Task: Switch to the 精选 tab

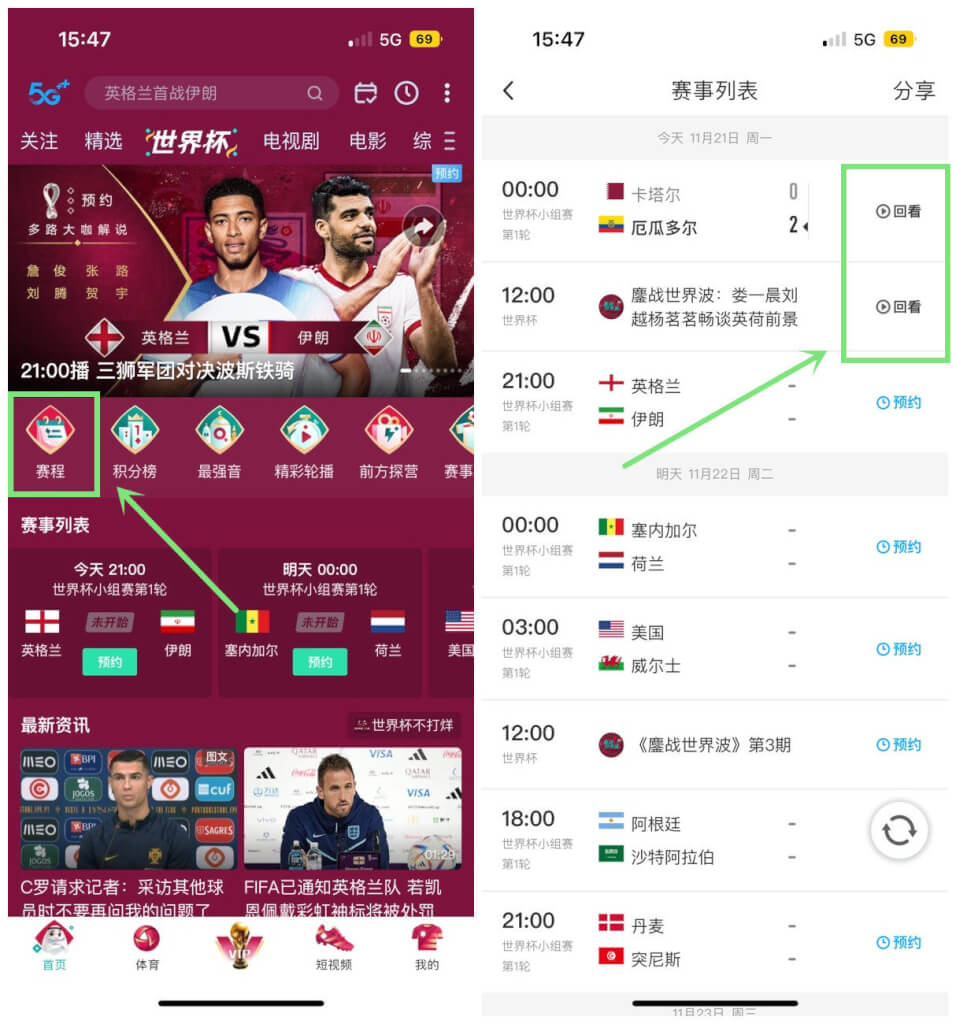Action: tap(102, 141)
